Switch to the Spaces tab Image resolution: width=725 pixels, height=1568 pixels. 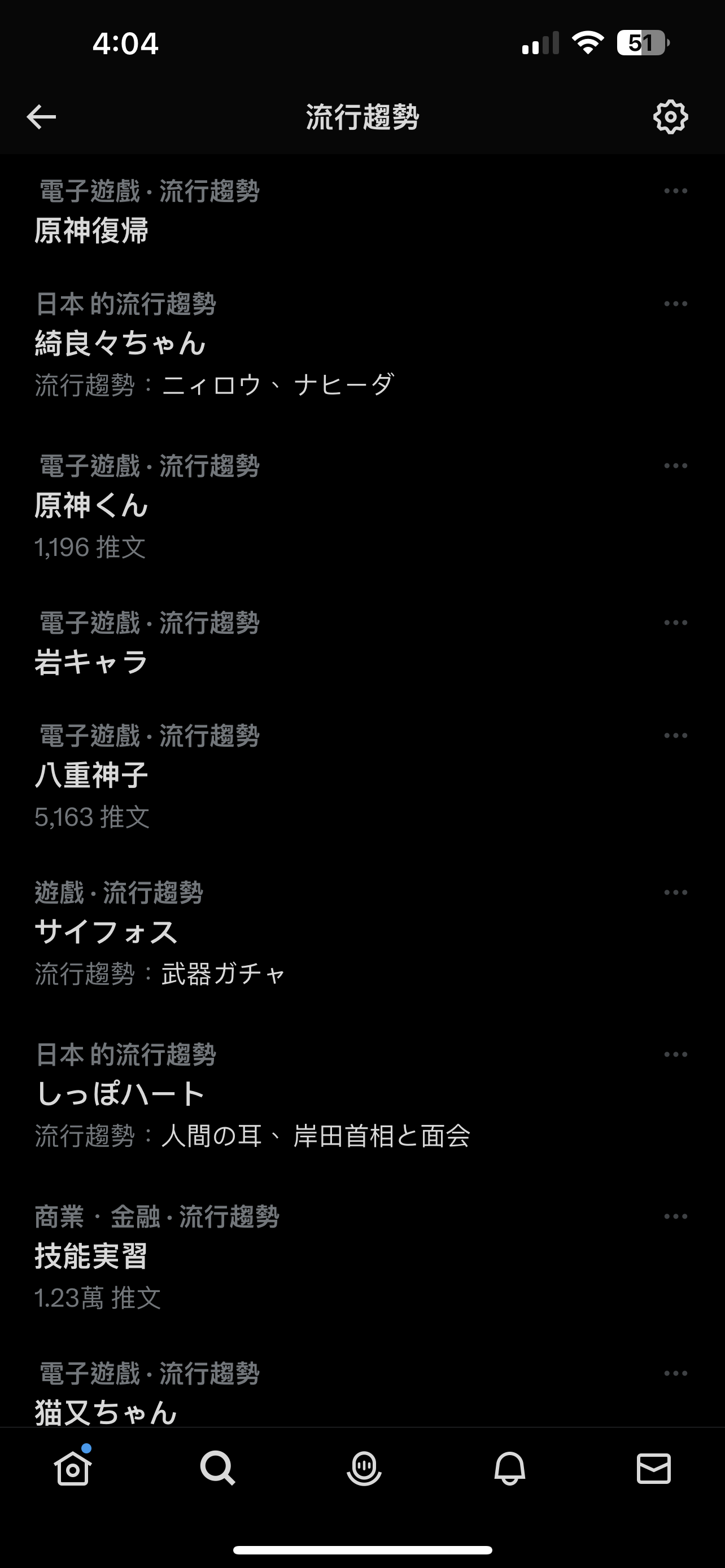pyautogui.click(x=364, y=1468)
